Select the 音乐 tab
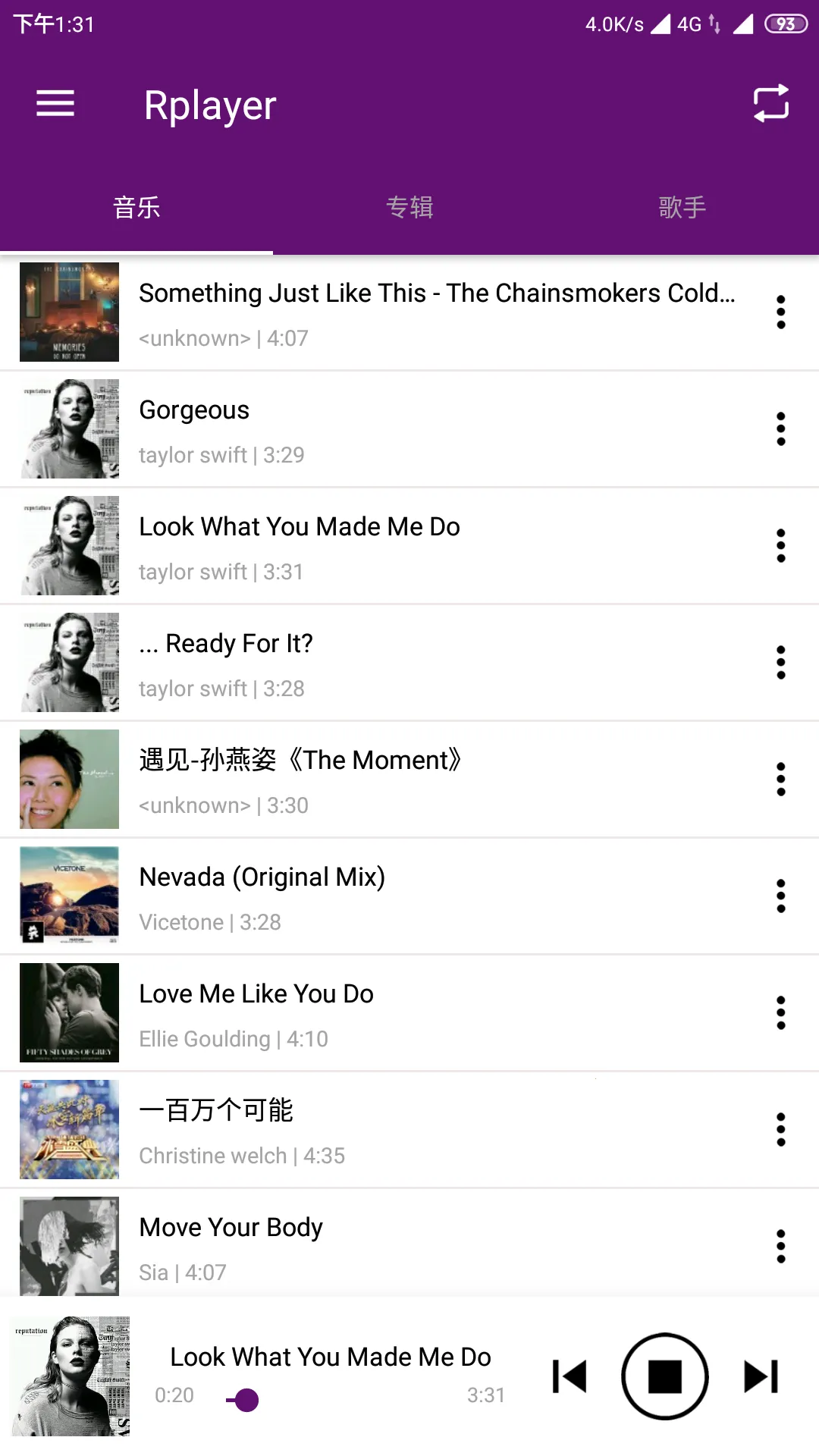Viewport: 819px width, 1456px height. click(x=136, y=207)
